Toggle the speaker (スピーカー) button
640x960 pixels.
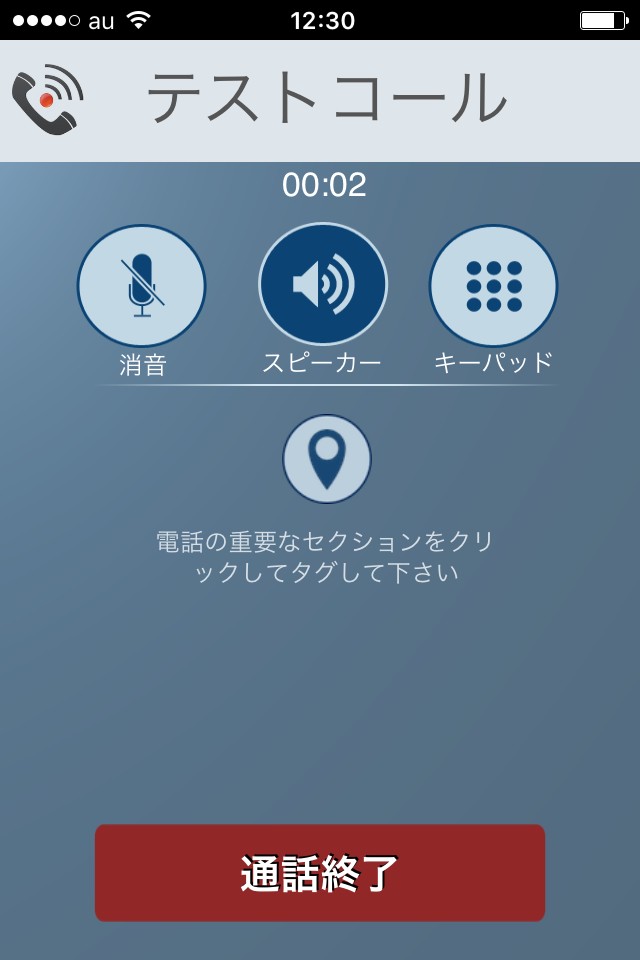[x=322, y=286]
